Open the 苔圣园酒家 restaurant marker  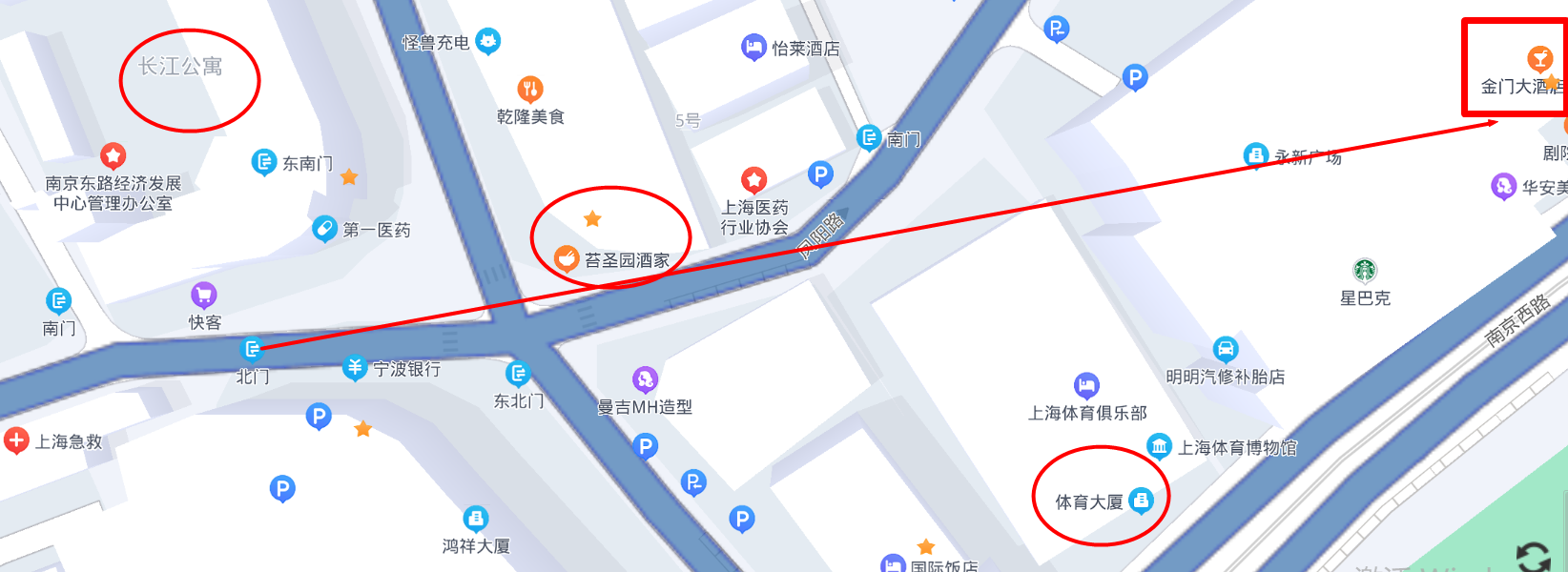click(567, 258)
